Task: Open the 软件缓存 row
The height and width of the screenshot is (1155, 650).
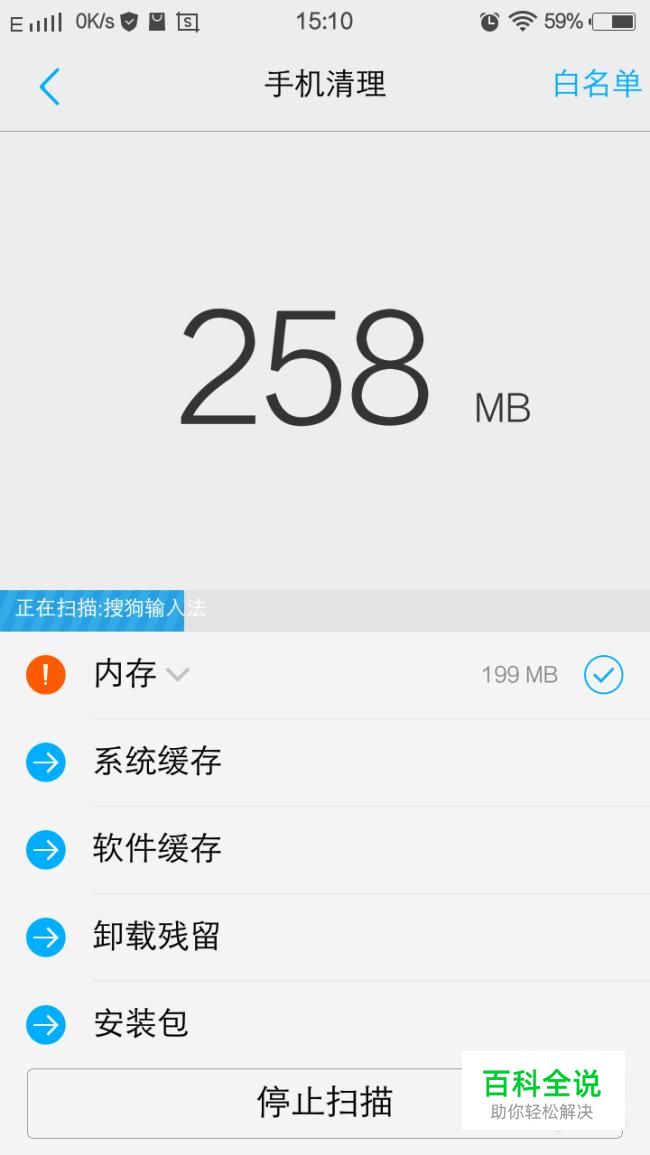Action: click(x=325, y=850)
